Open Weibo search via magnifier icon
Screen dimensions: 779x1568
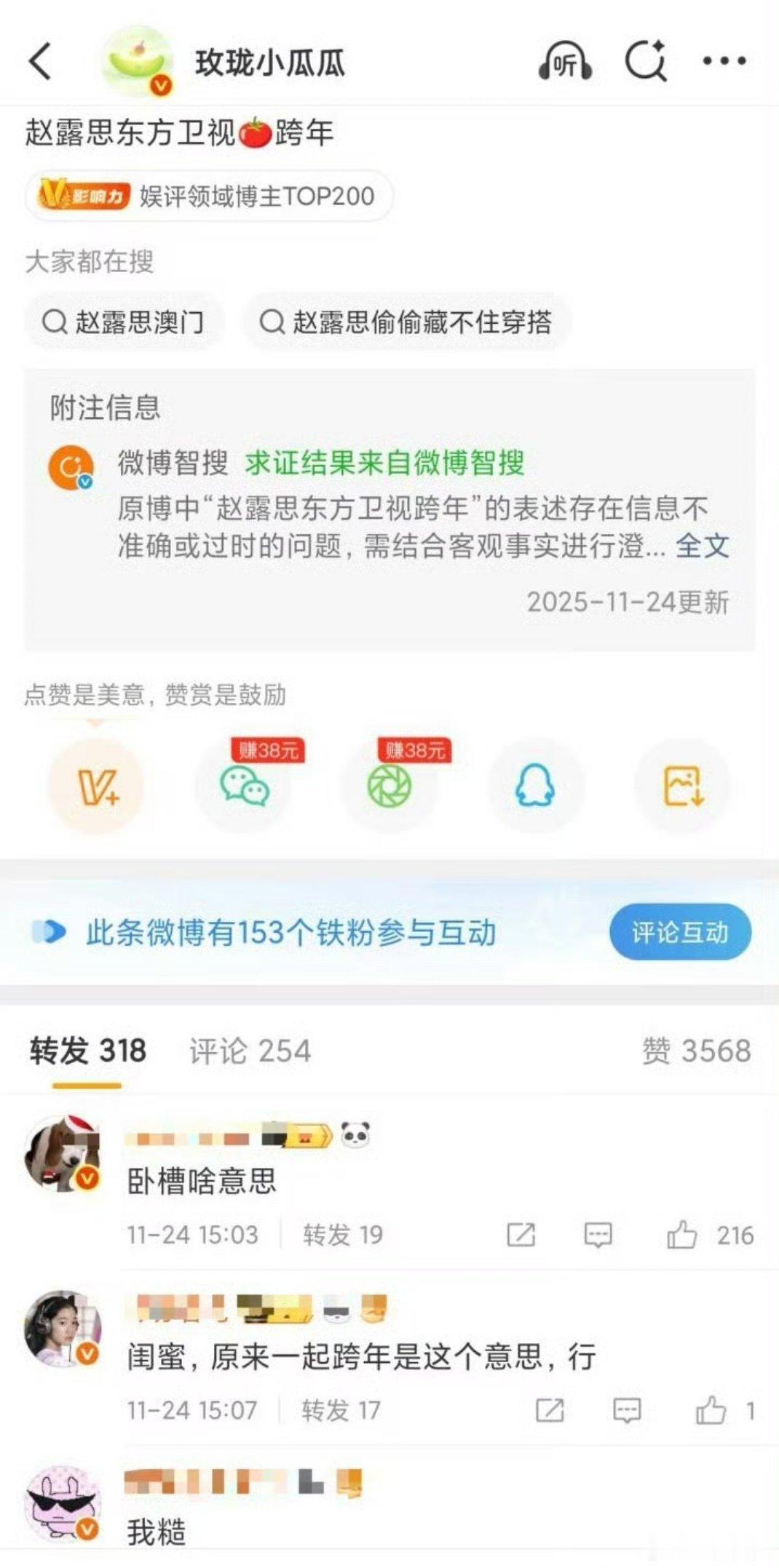[x=645, y=63]
